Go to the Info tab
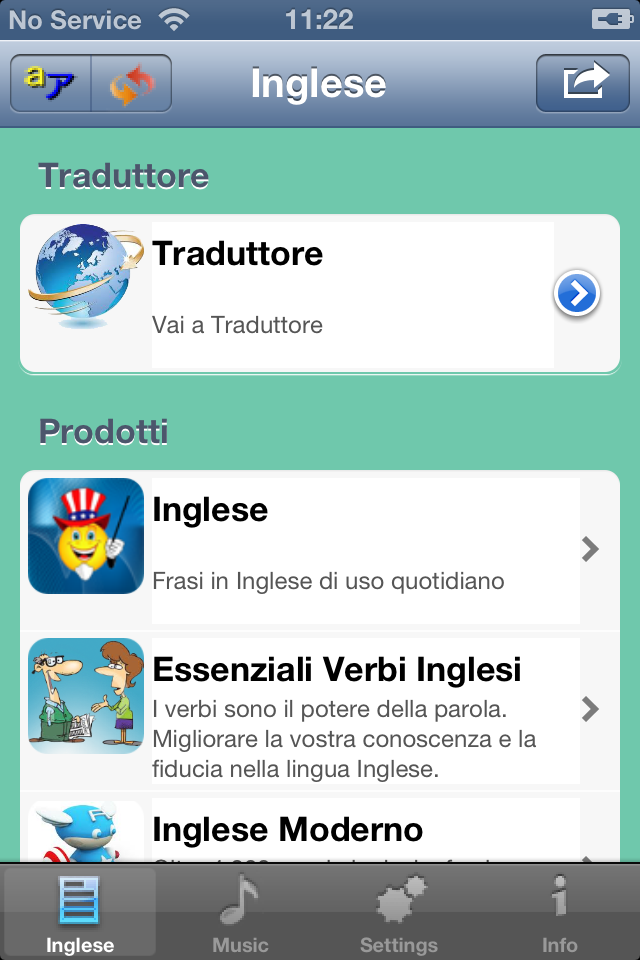The height and width of the screenshot is (960, 640). 559,912
